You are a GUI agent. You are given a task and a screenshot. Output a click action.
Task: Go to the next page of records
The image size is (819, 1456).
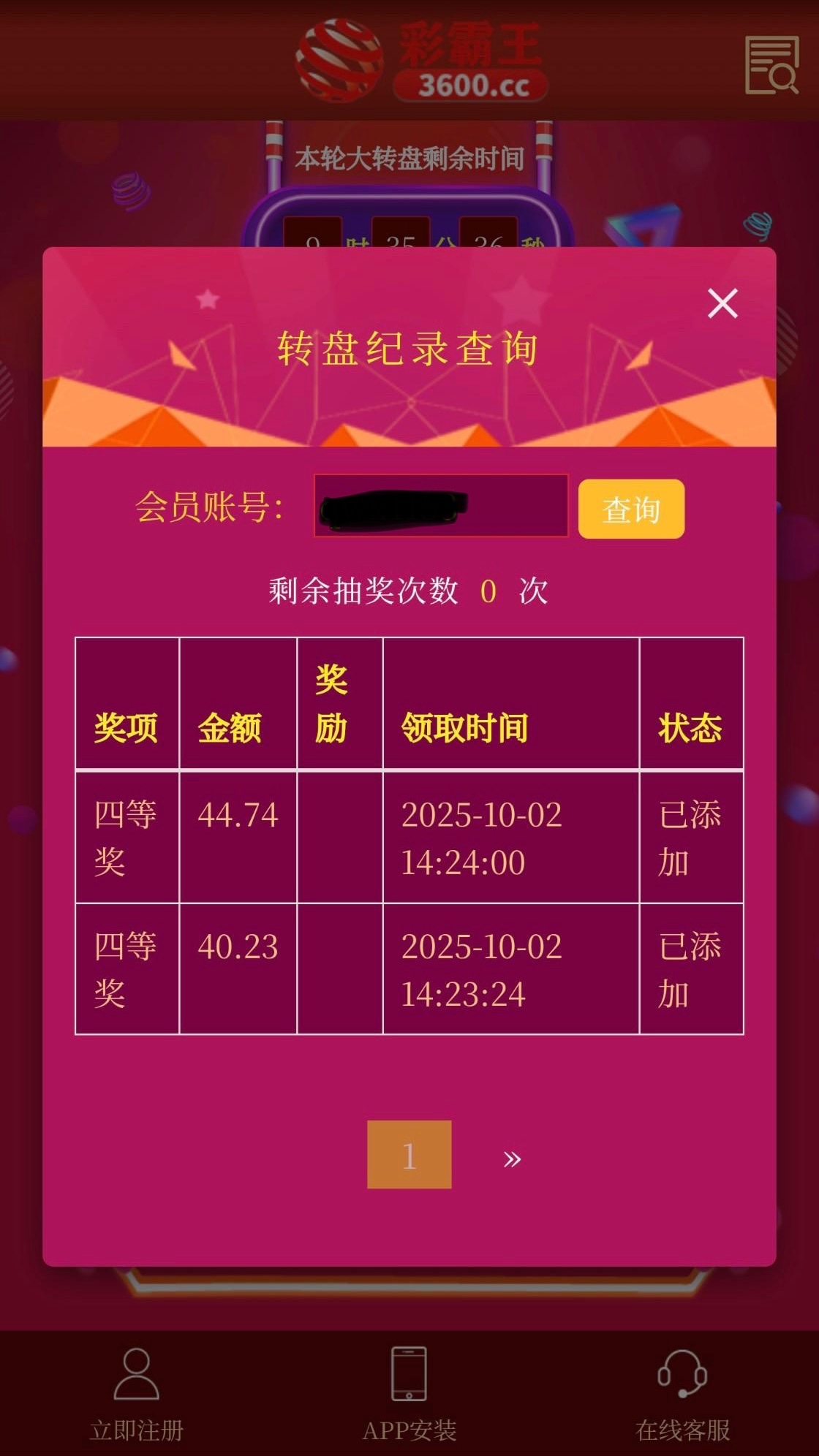click(512, 1158)
